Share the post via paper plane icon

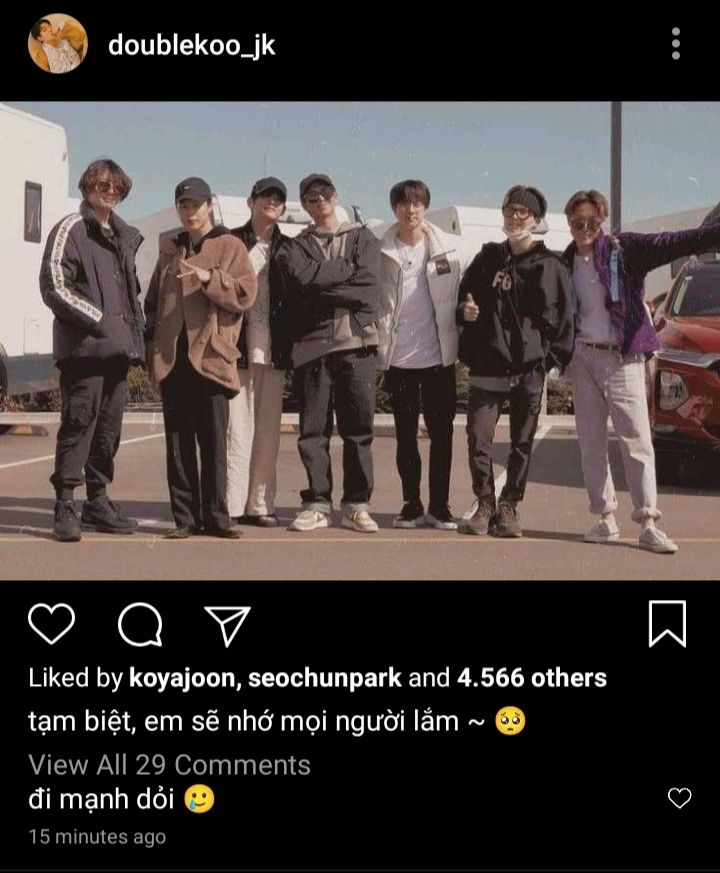pos(226,626)
